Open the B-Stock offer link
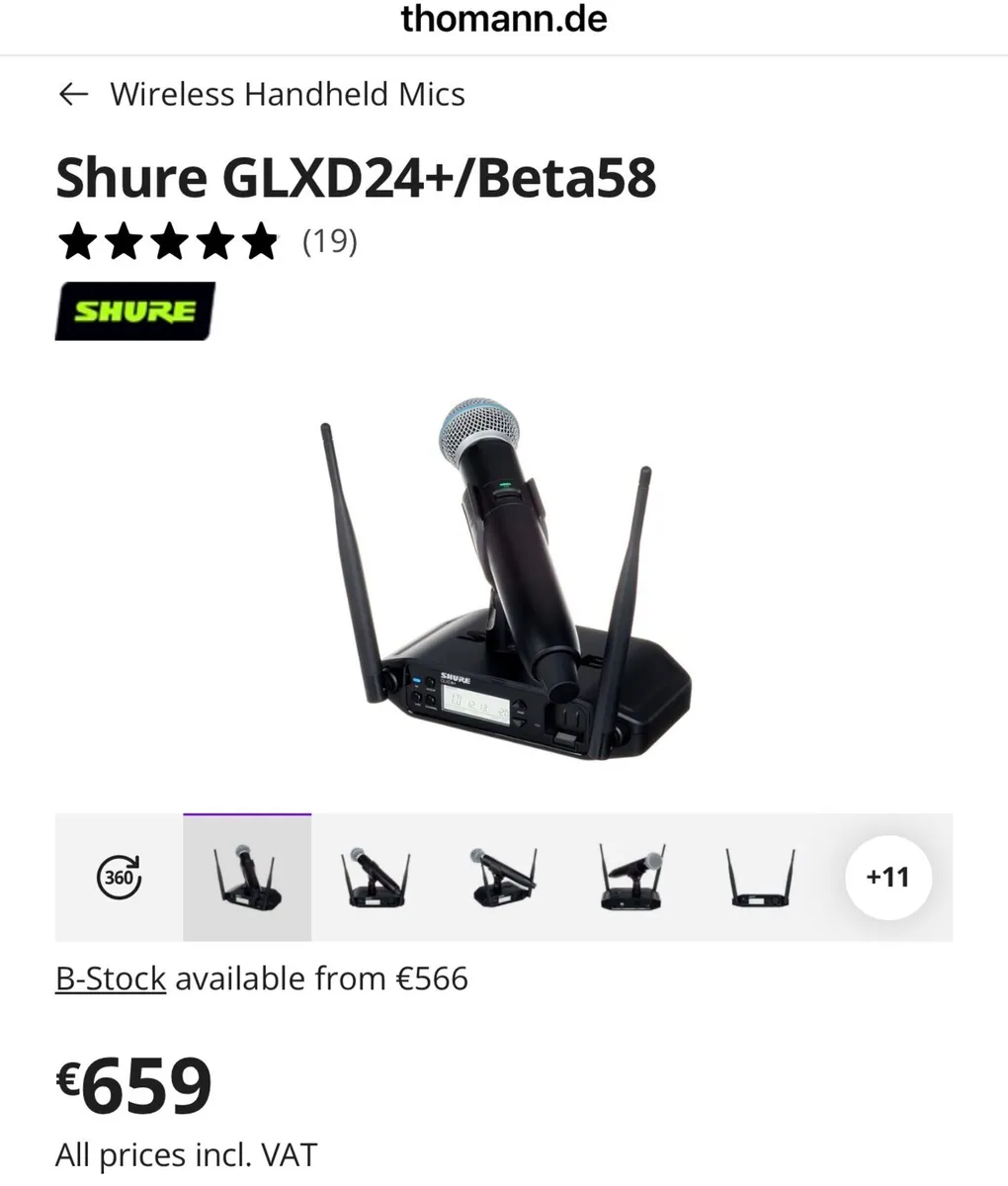1008x1186 pixels. [110, 978]
